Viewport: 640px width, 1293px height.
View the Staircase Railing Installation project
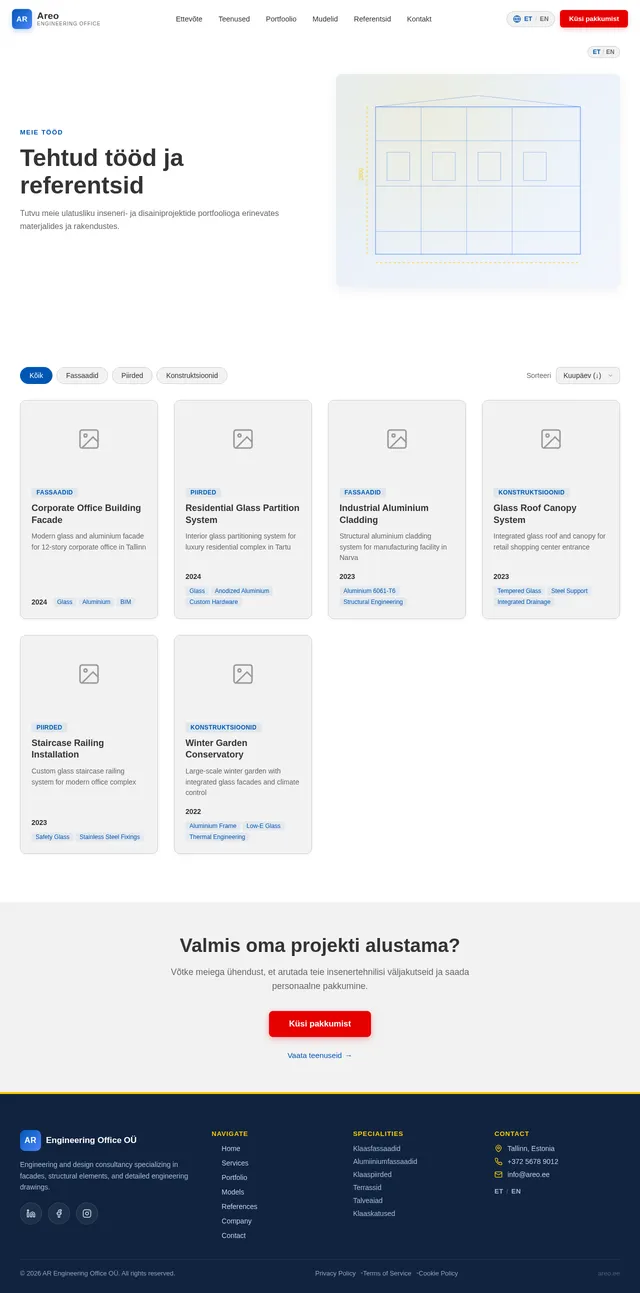coord(89,745)
